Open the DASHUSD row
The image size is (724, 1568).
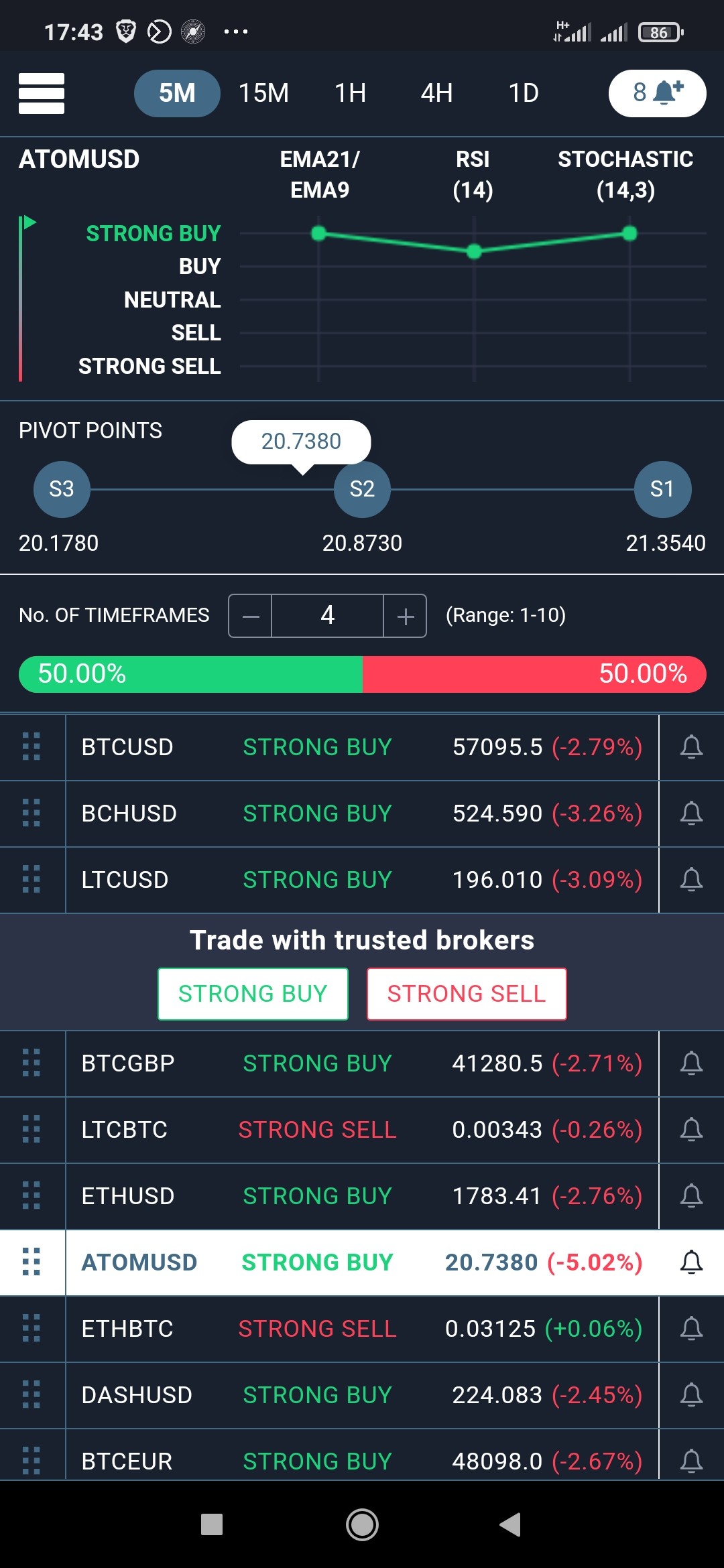click(x=362, y=1395)
